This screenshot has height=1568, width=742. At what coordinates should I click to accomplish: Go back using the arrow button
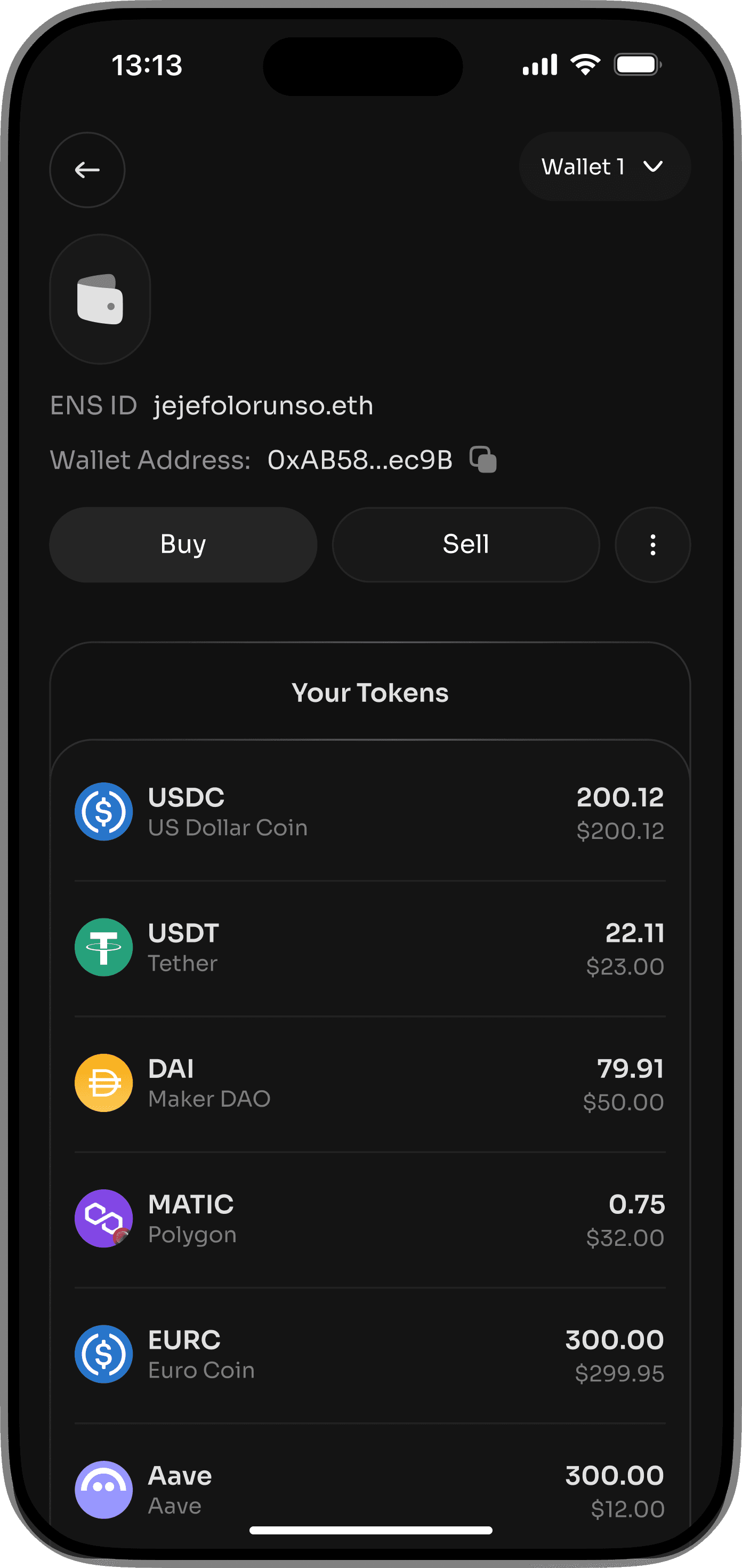(x=87, y=170)
